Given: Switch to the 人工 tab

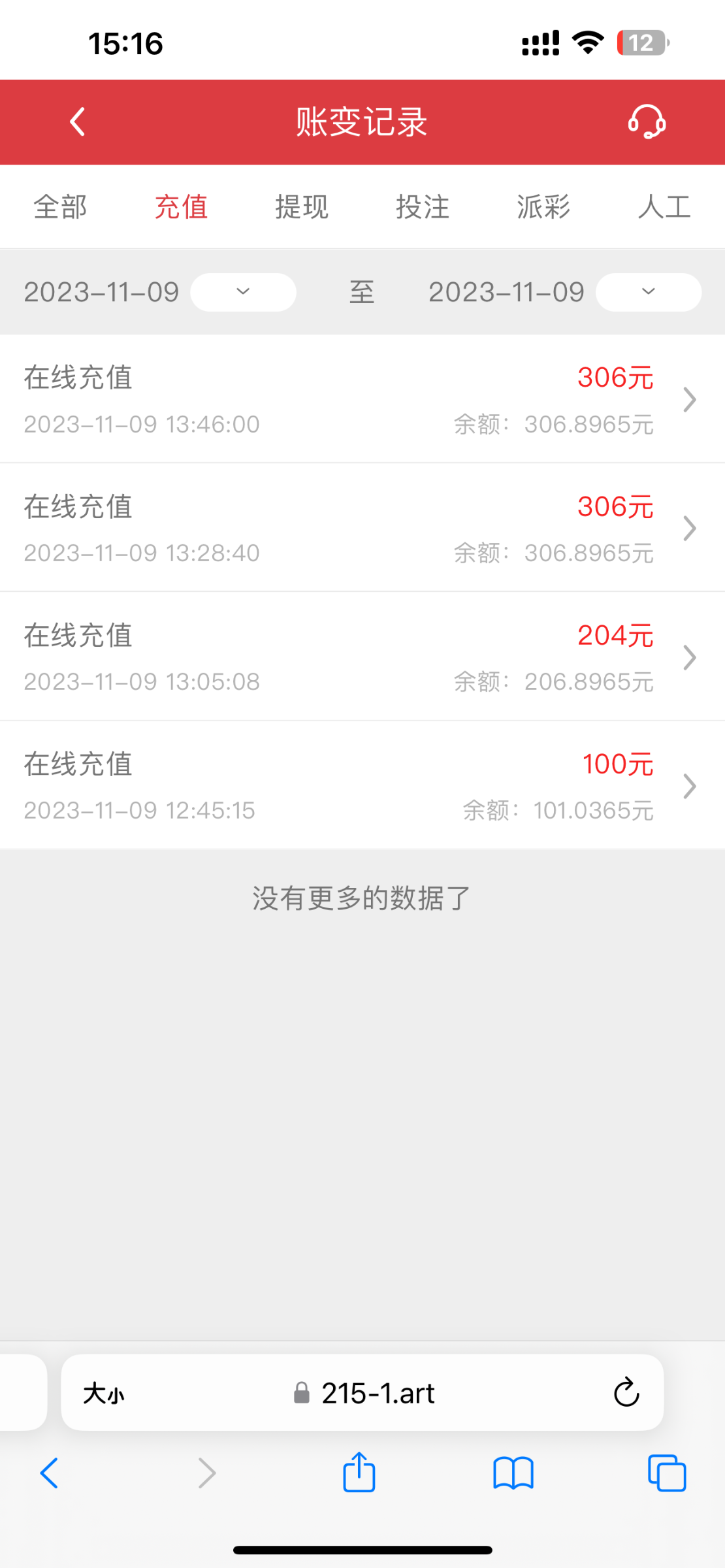Looking at the screenshot, I should [664, 207].
